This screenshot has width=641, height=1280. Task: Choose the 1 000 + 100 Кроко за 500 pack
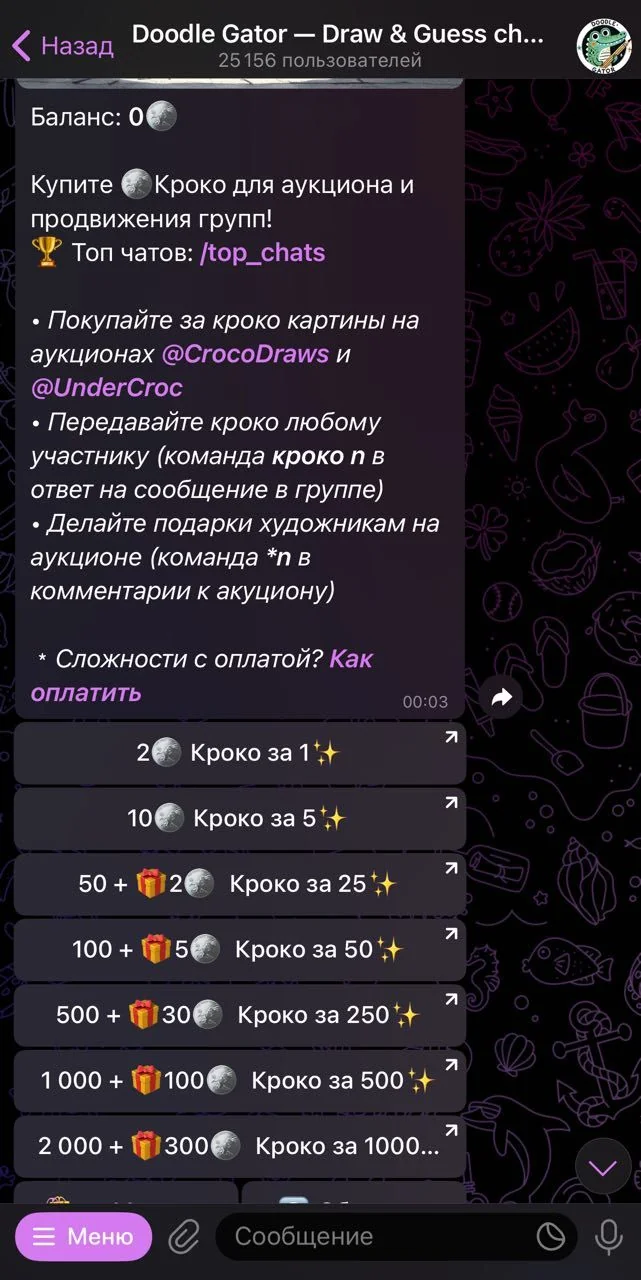click(240, 1080)
